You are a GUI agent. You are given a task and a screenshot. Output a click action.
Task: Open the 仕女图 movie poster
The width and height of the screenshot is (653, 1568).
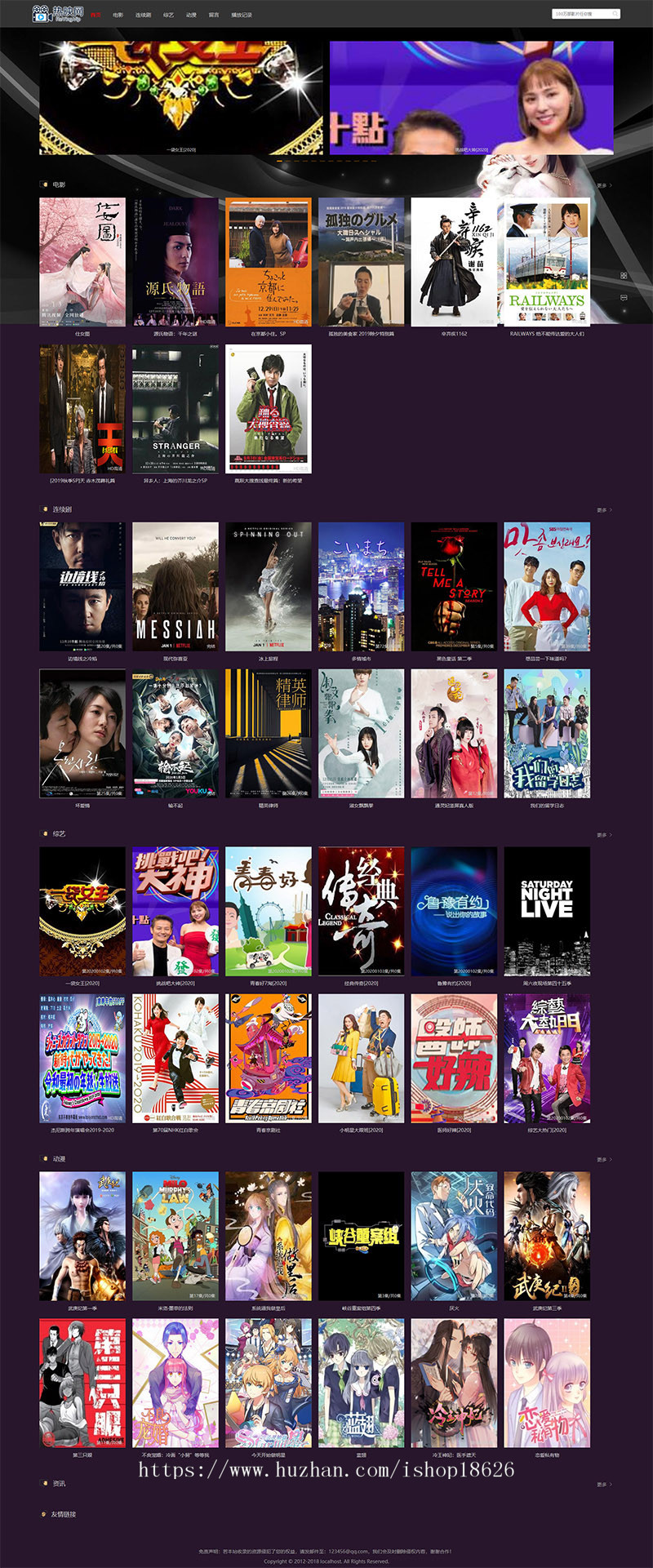click(x=82, y=261)
